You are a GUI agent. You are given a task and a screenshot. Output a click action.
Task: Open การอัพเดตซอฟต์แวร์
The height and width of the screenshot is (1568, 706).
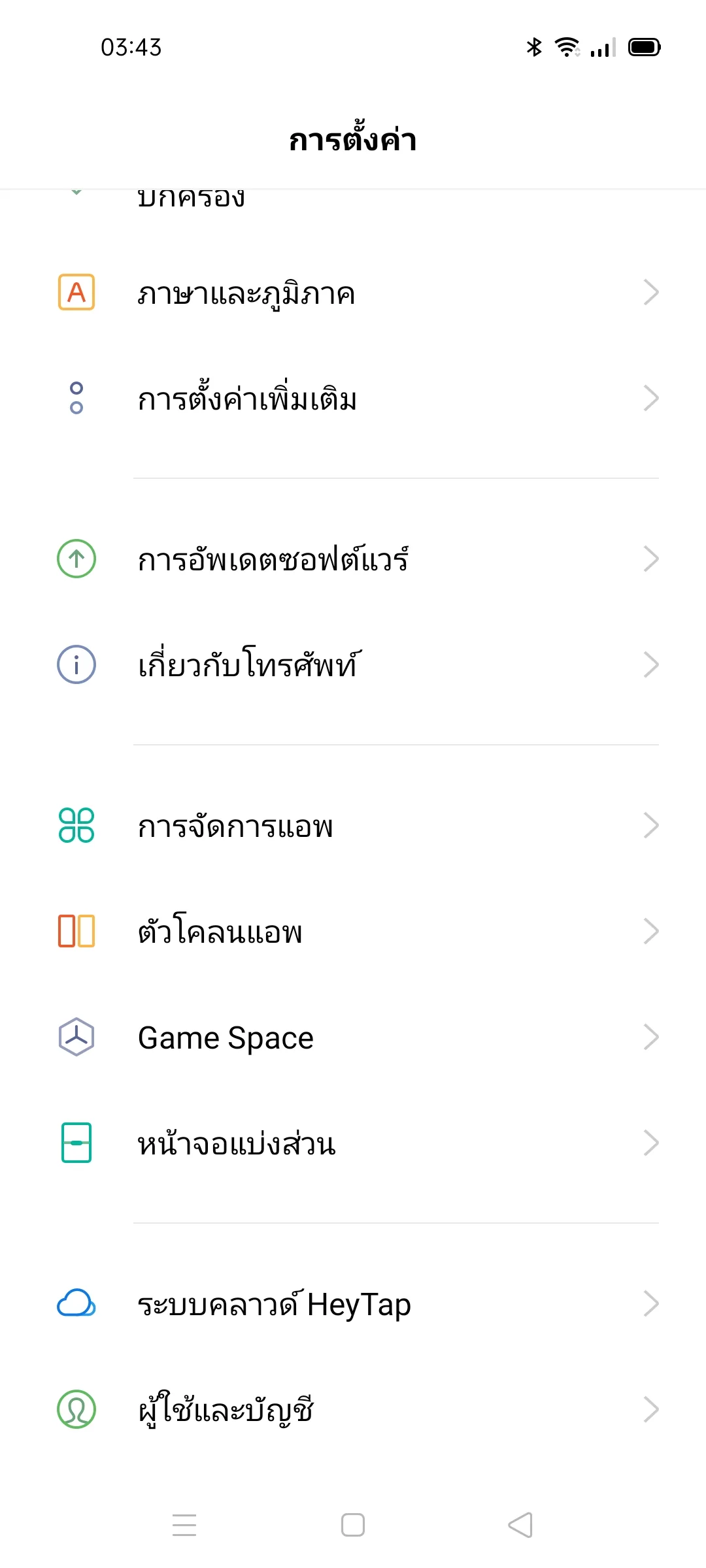click(353, 559)
